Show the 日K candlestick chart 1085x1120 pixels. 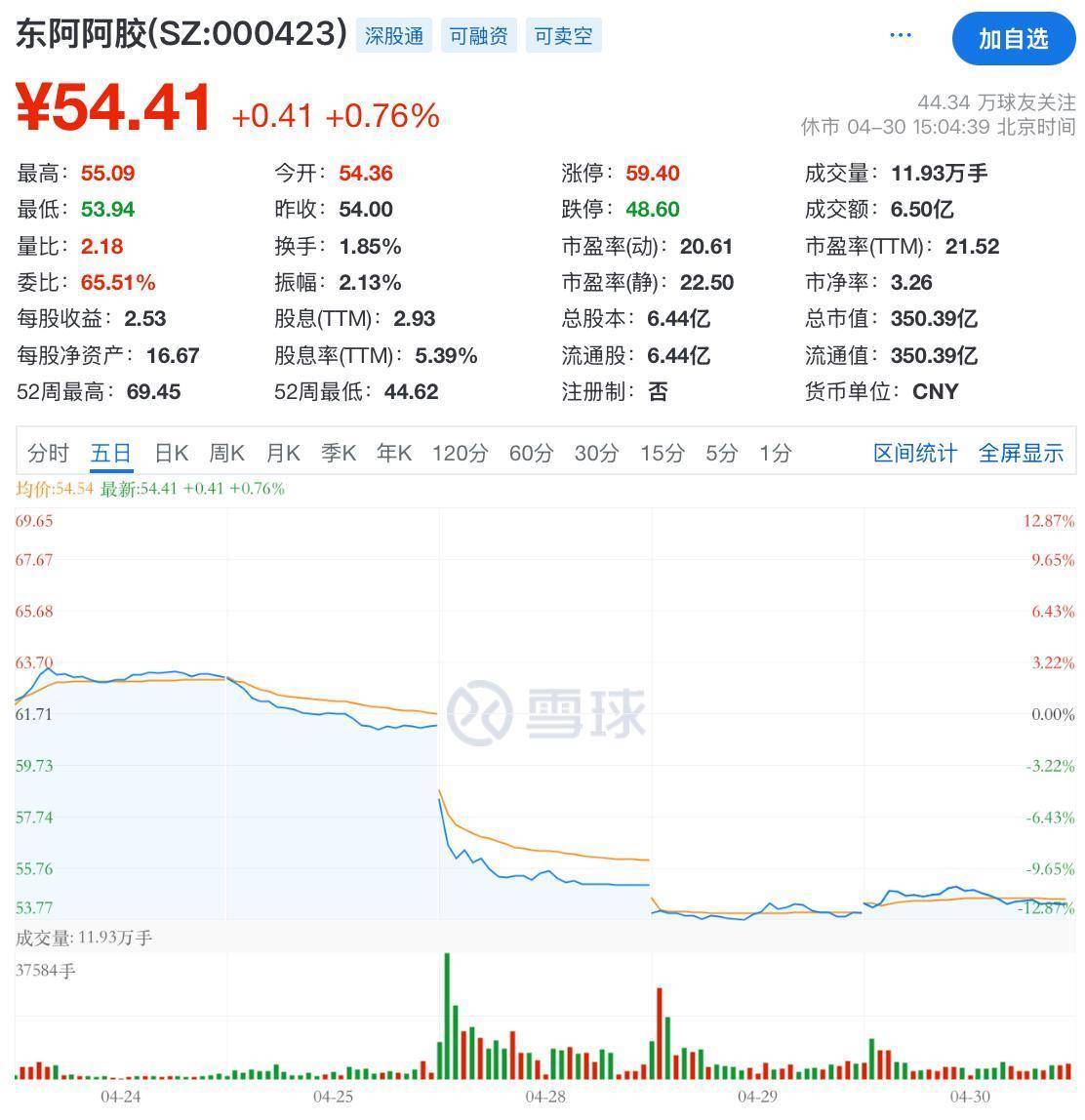click(171, 453)
